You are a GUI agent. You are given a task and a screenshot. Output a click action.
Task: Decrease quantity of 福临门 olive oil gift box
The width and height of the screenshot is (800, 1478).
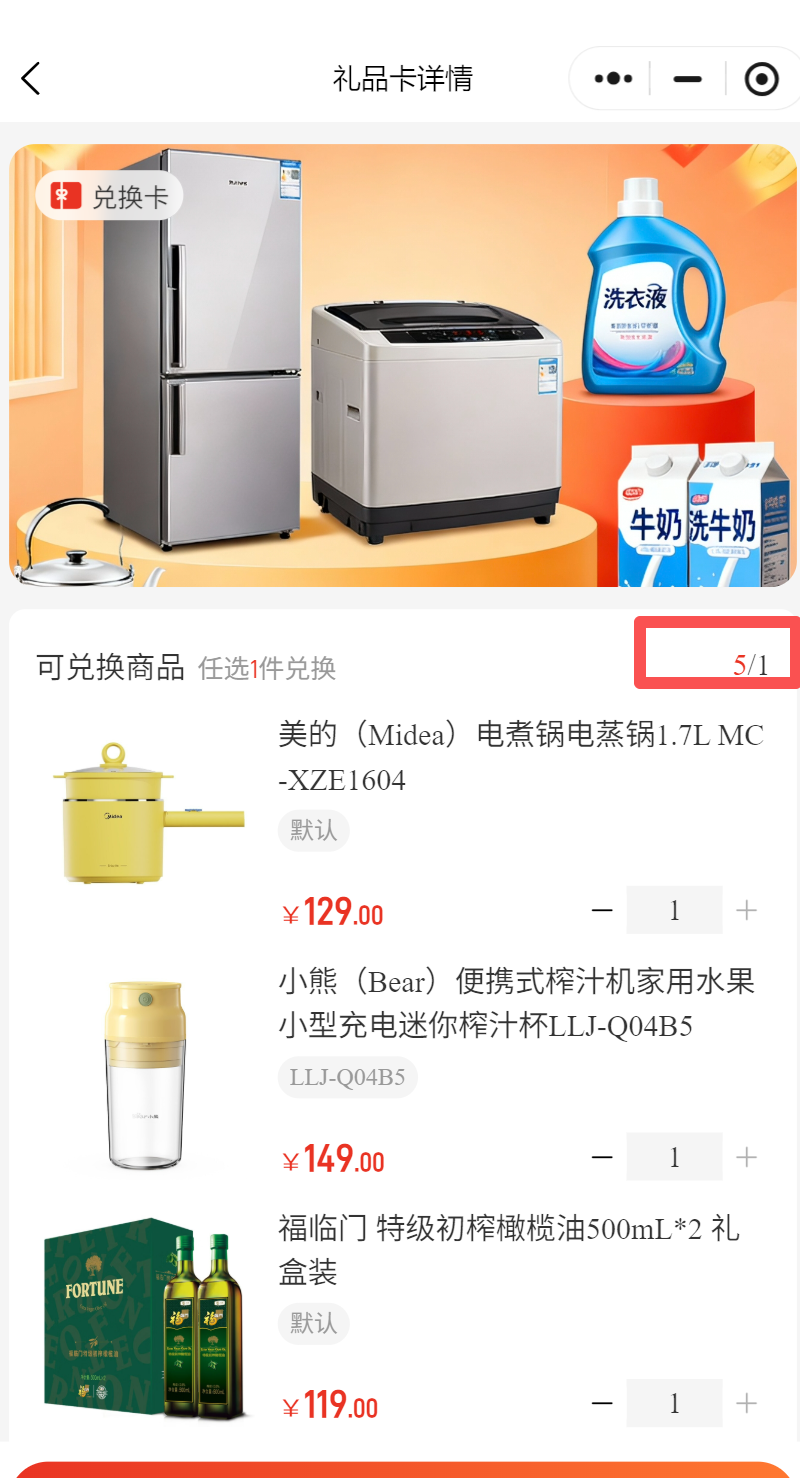click(x=602, y=1404)
